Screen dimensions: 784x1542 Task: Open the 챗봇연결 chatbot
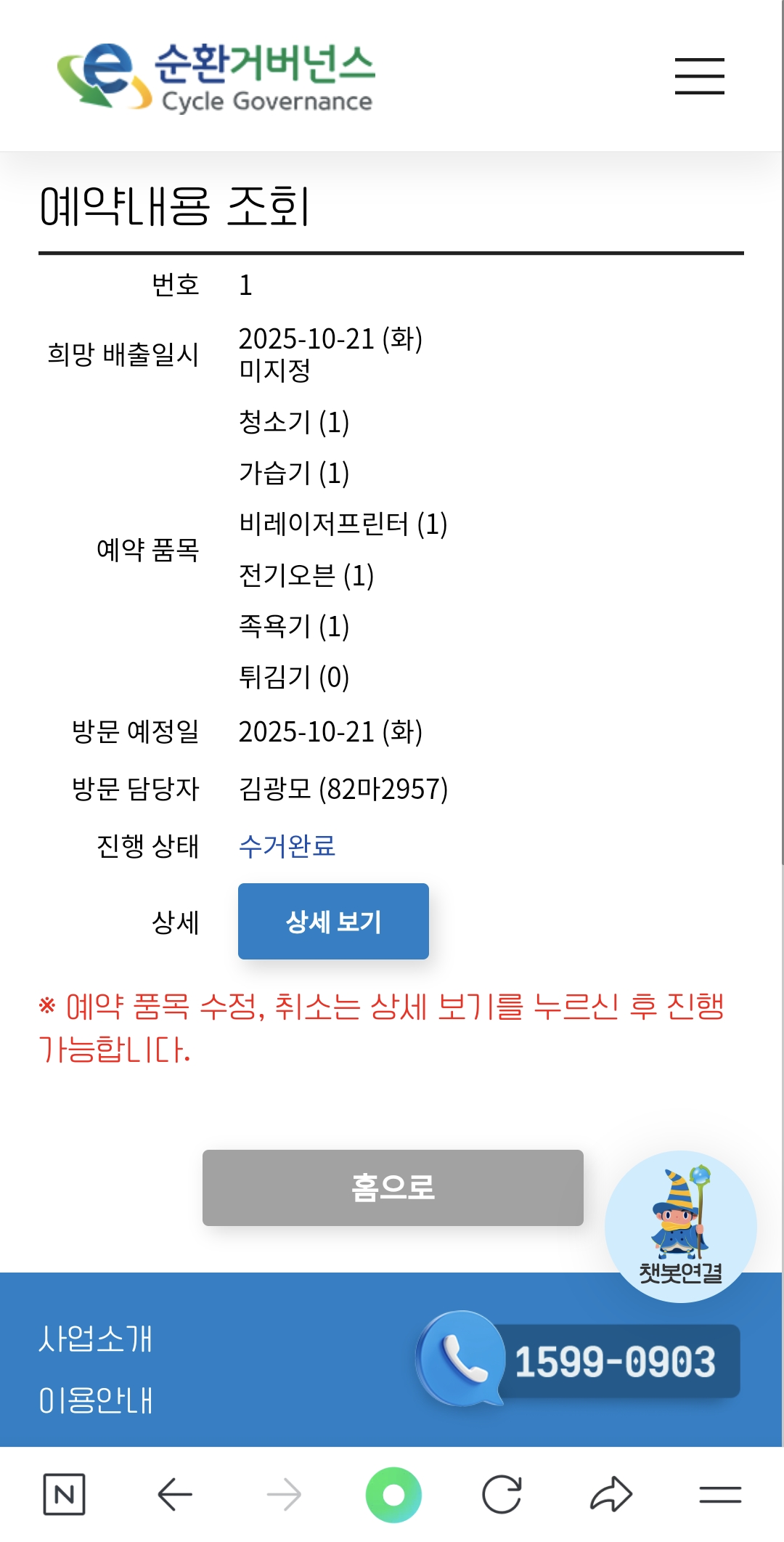pos(680,1225)
